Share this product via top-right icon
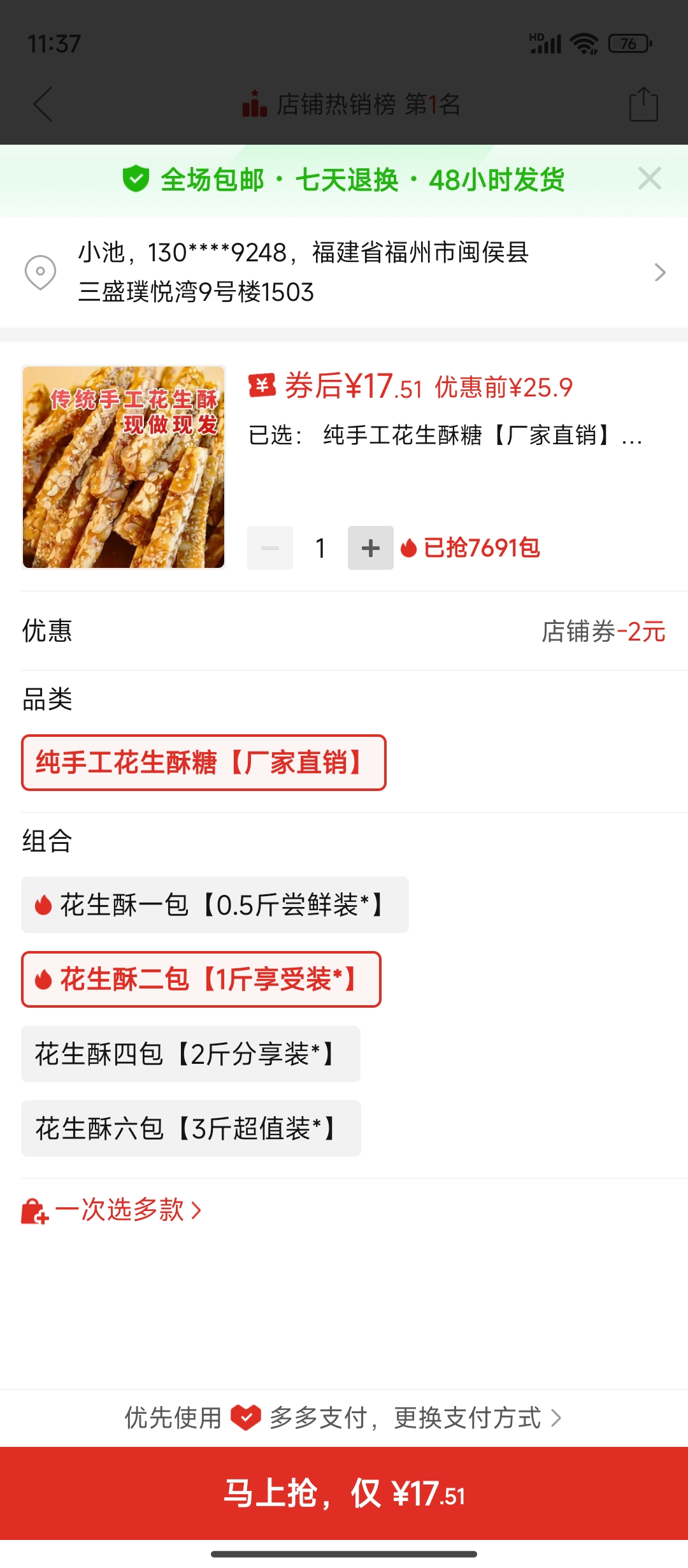The width and height of the screenshot is (688, 1568). (643, 104)
